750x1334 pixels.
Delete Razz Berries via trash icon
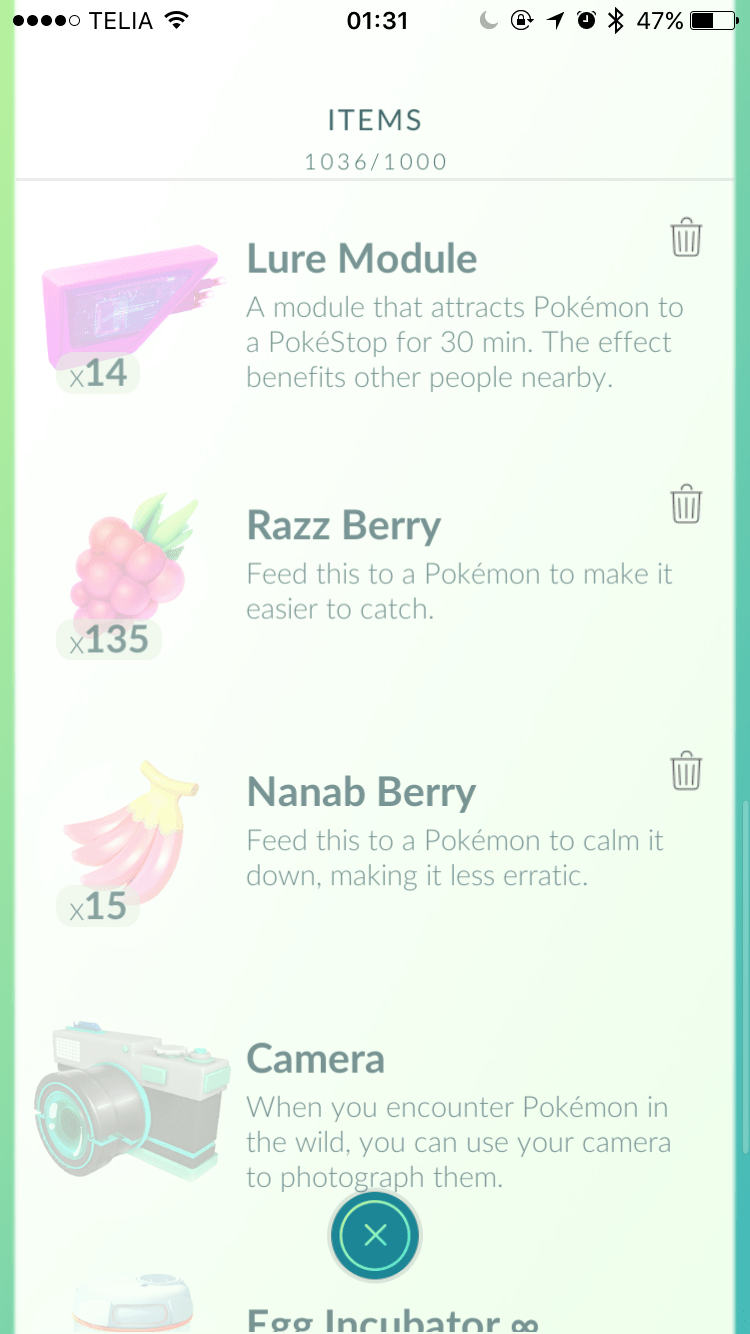(685, 505)
